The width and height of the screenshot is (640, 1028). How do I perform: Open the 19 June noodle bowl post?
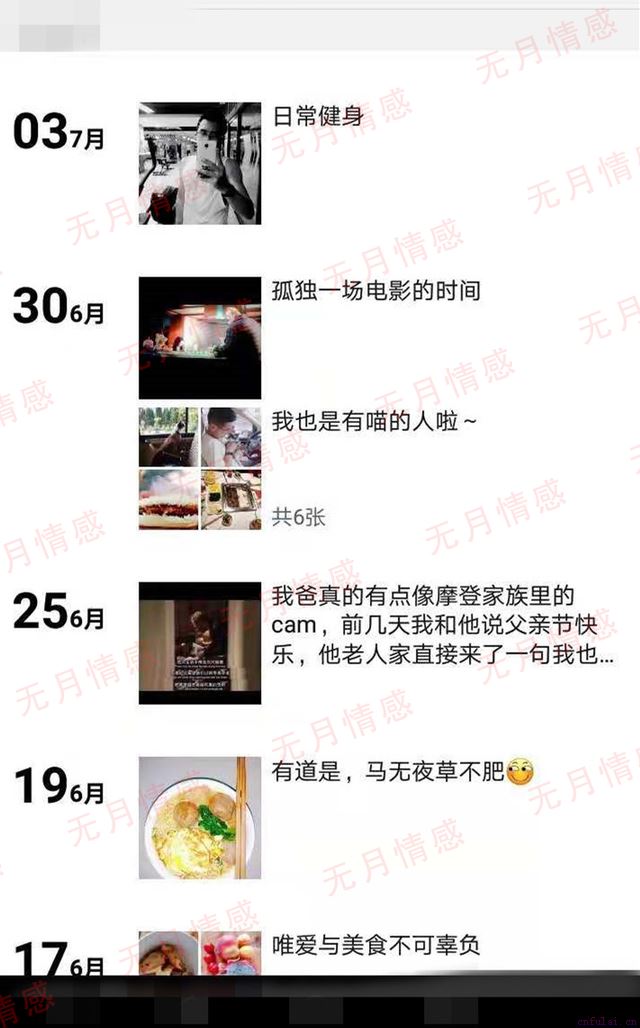[199, 817]
